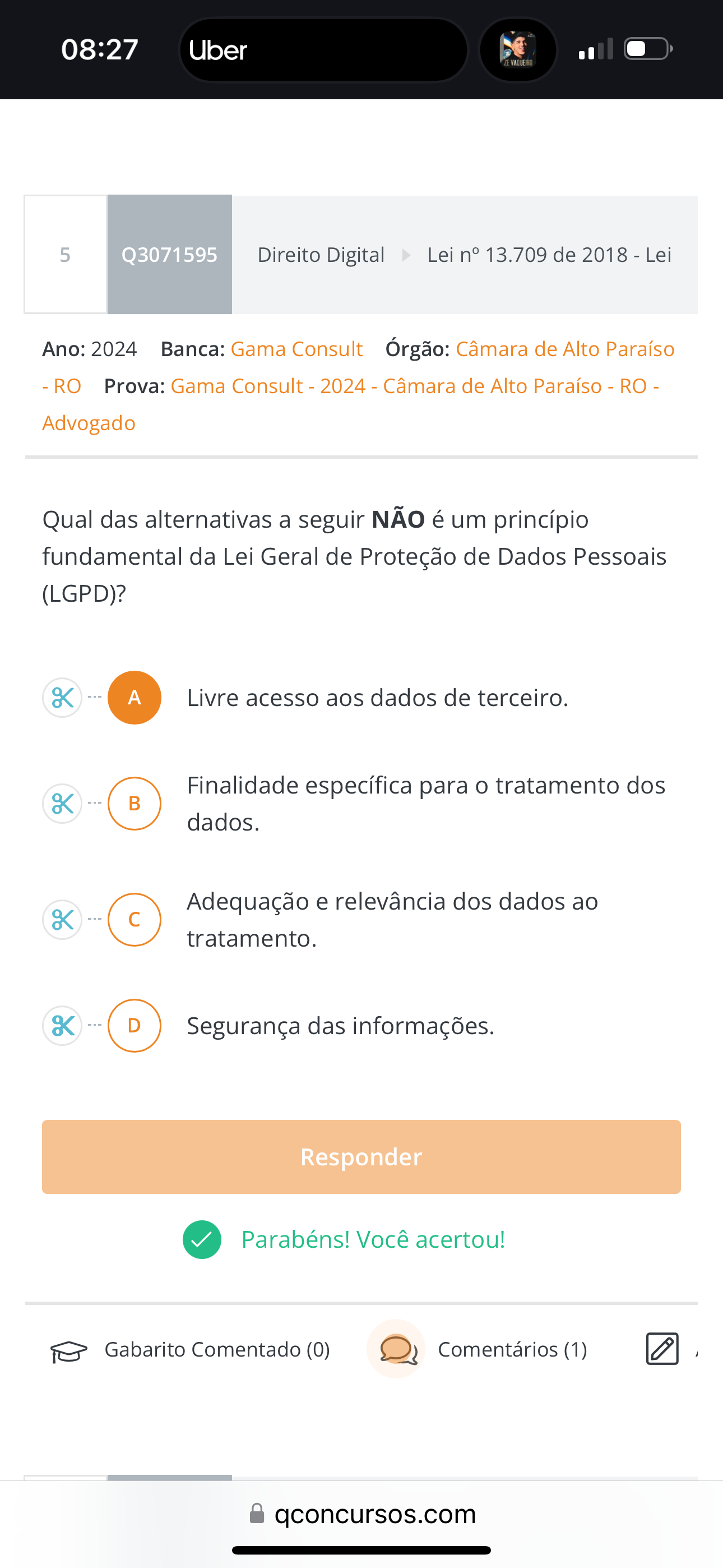Strike out alternative C with scissors

coord(62,919)
